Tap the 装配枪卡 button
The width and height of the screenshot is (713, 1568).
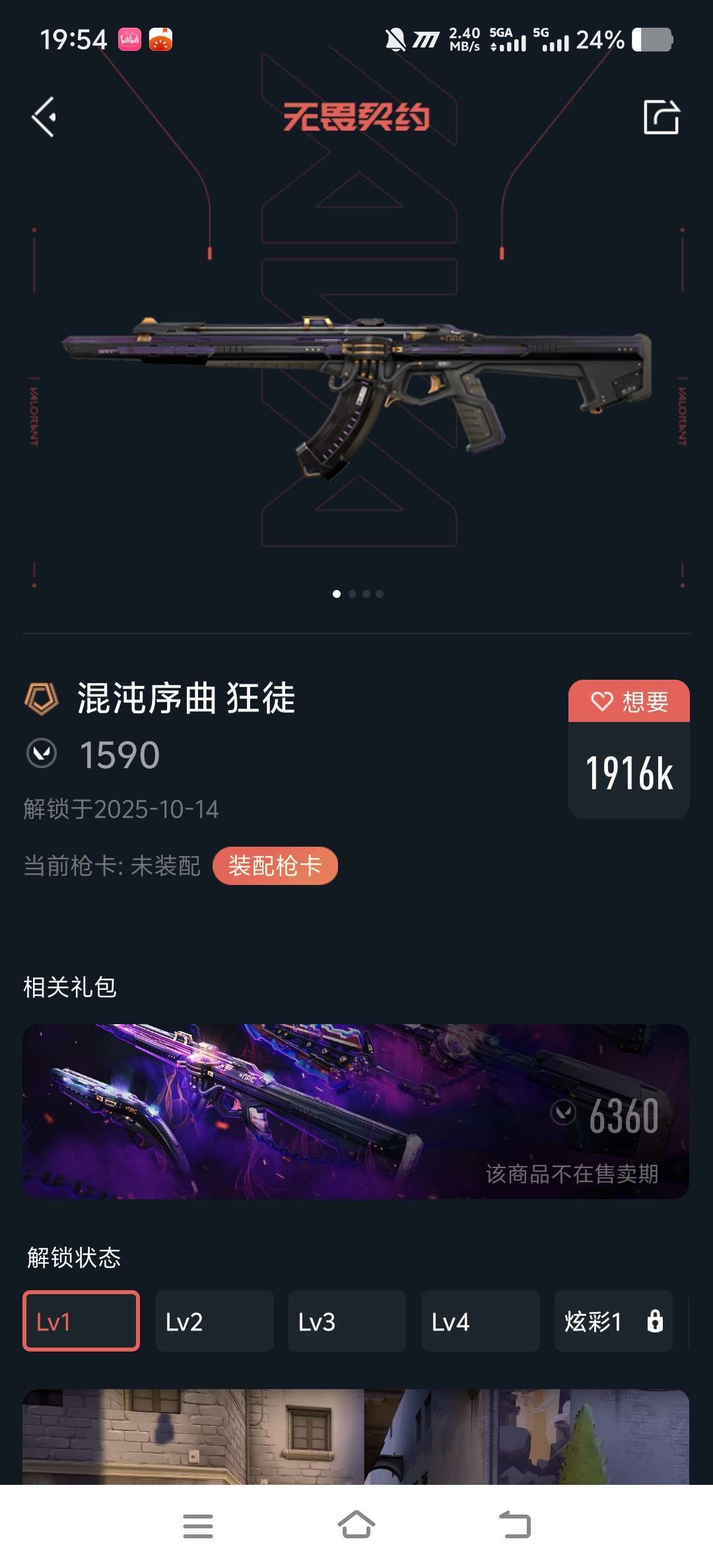(x=275, y=865)
